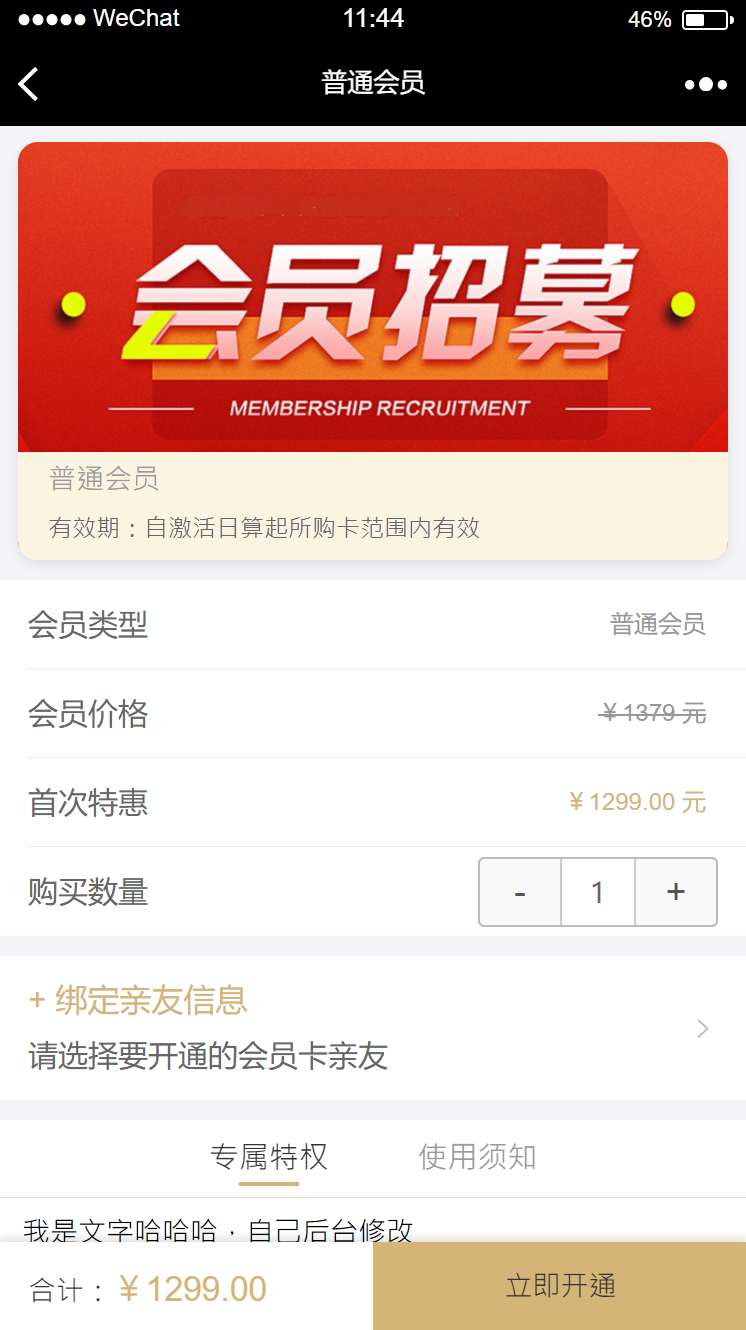Switch to the 使用须知 tab
This screenshot has height=1330, width=746.
(x=477, y=1157)
